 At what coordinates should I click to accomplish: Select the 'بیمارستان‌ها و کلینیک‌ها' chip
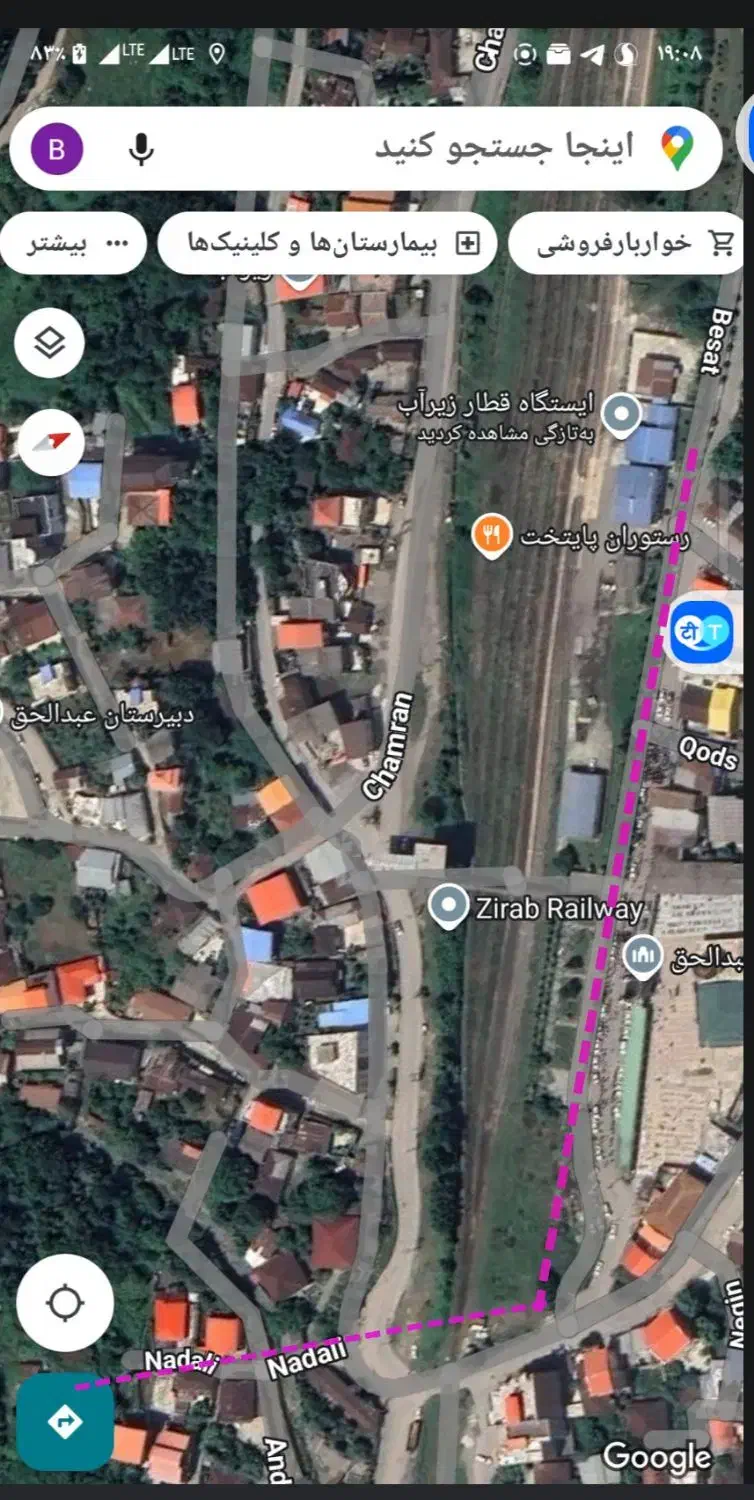click(328, 243)
